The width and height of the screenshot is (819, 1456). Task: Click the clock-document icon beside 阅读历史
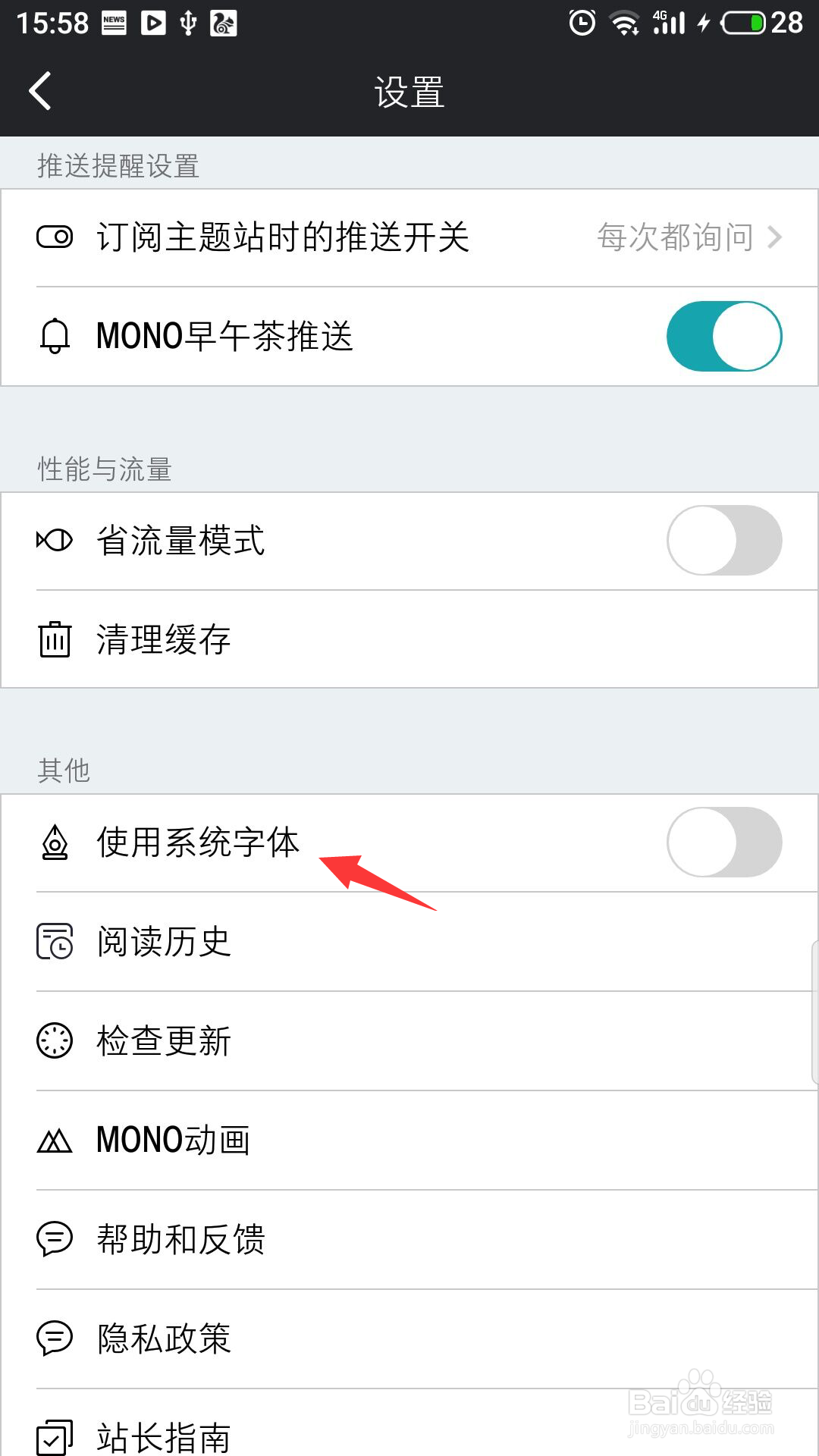[x=54, y=942]
